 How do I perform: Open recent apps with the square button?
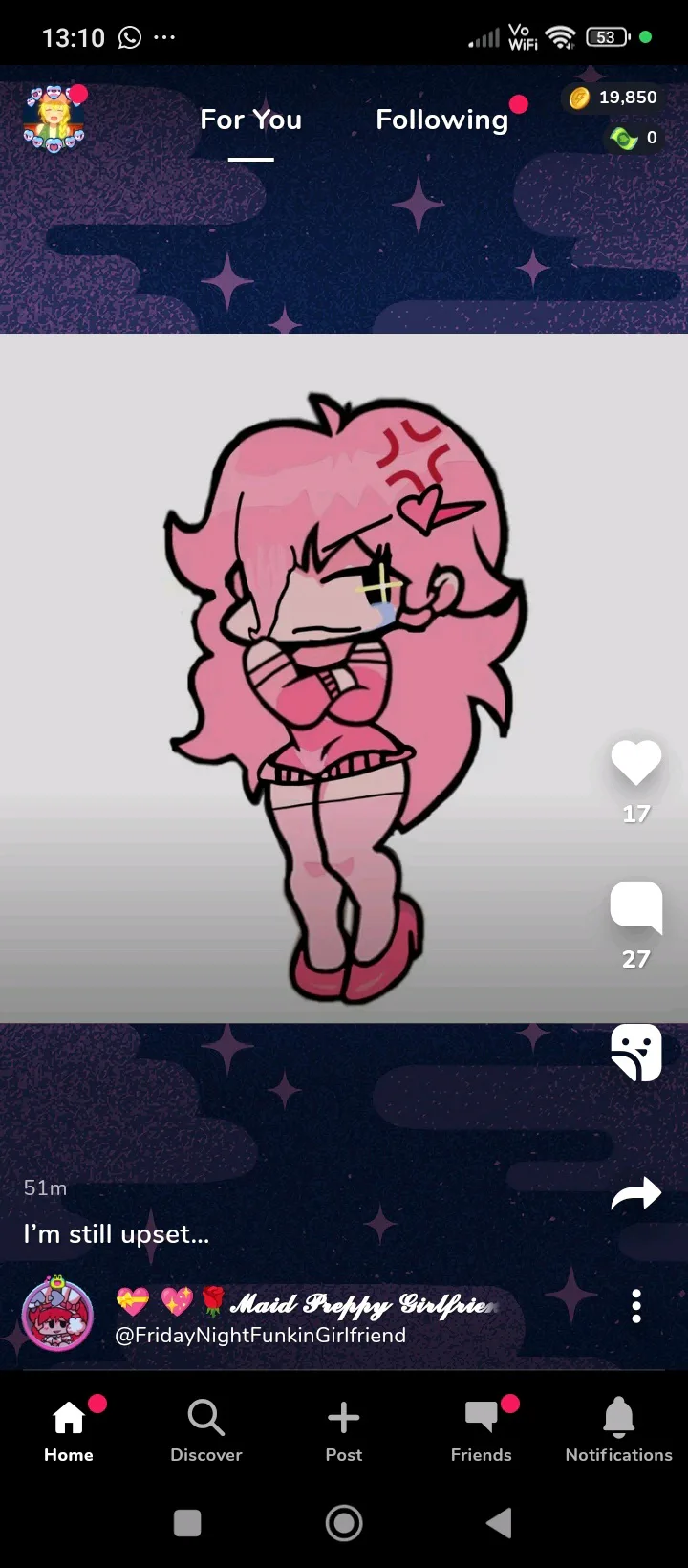tap(187, 1523)
